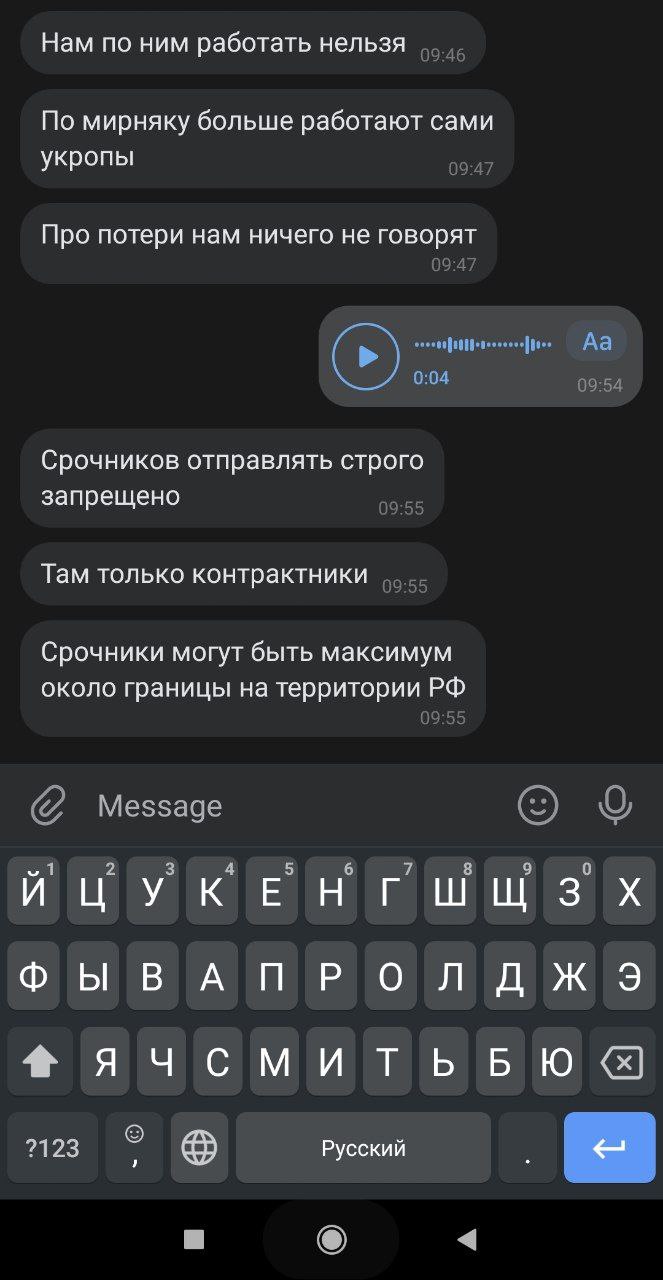The width and height of the screenshot is (663, 1280).
Task: Record a voice message with microphone
Action: click(615, 805)
